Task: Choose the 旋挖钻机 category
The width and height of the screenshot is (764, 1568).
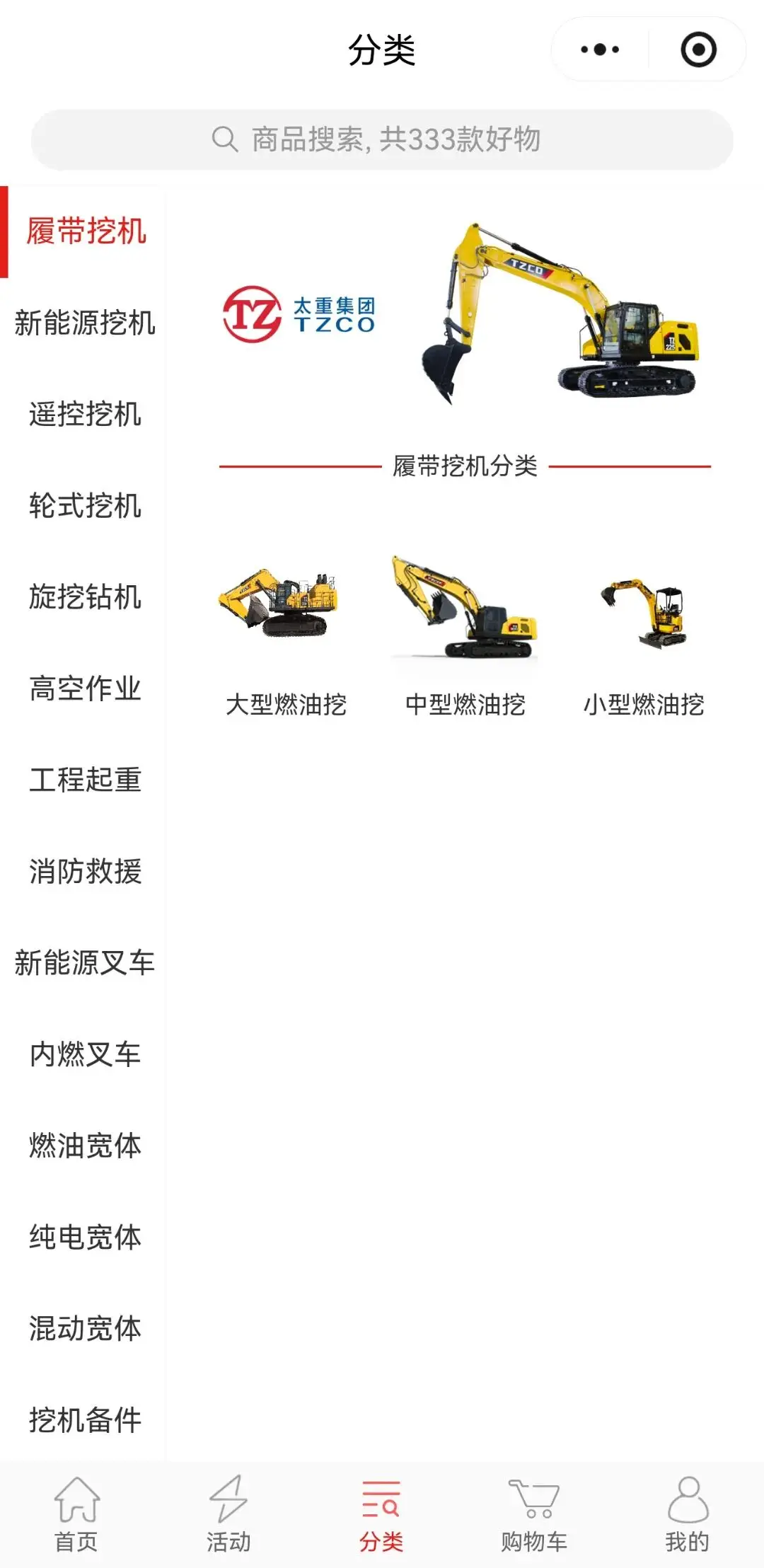Action: coord(84,596)
